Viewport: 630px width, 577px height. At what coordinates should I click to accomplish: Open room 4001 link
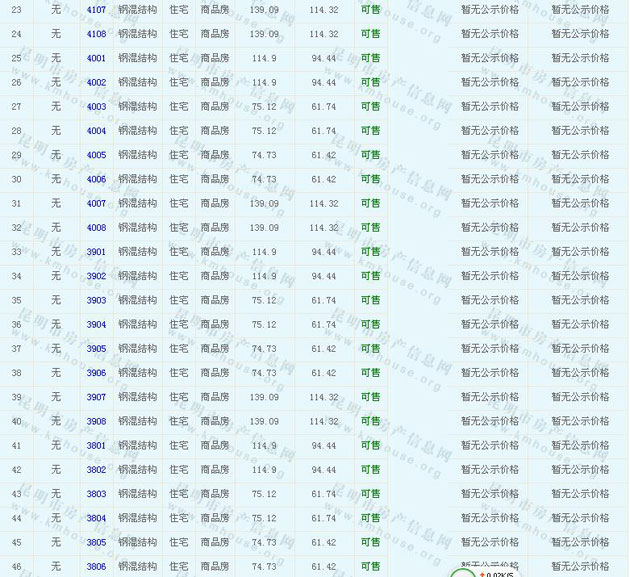pos(96,58)
